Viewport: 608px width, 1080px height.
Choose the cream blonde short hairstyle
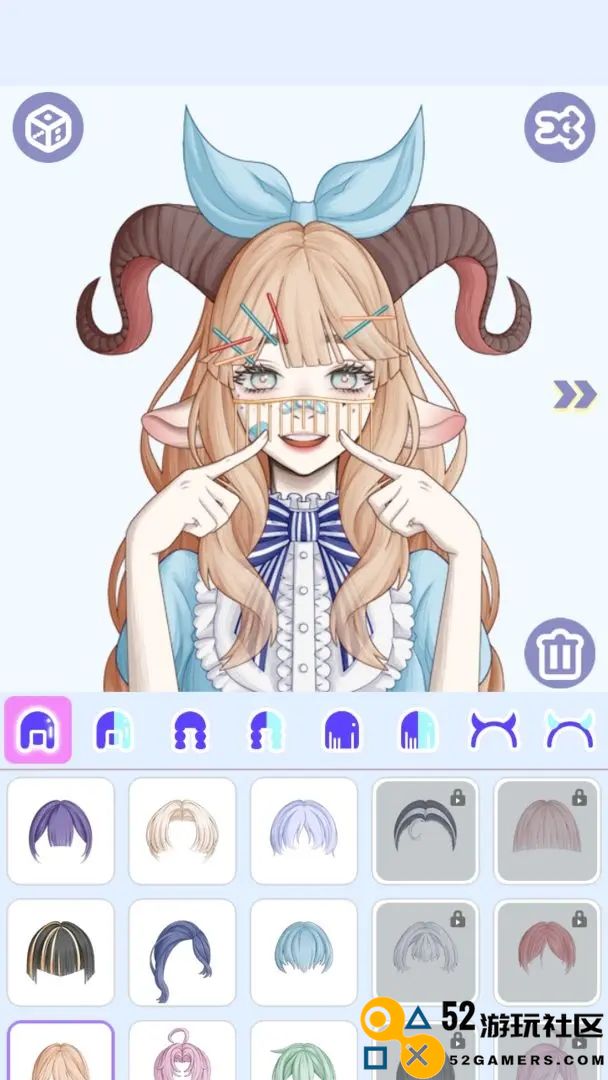(x=182, y=831)
